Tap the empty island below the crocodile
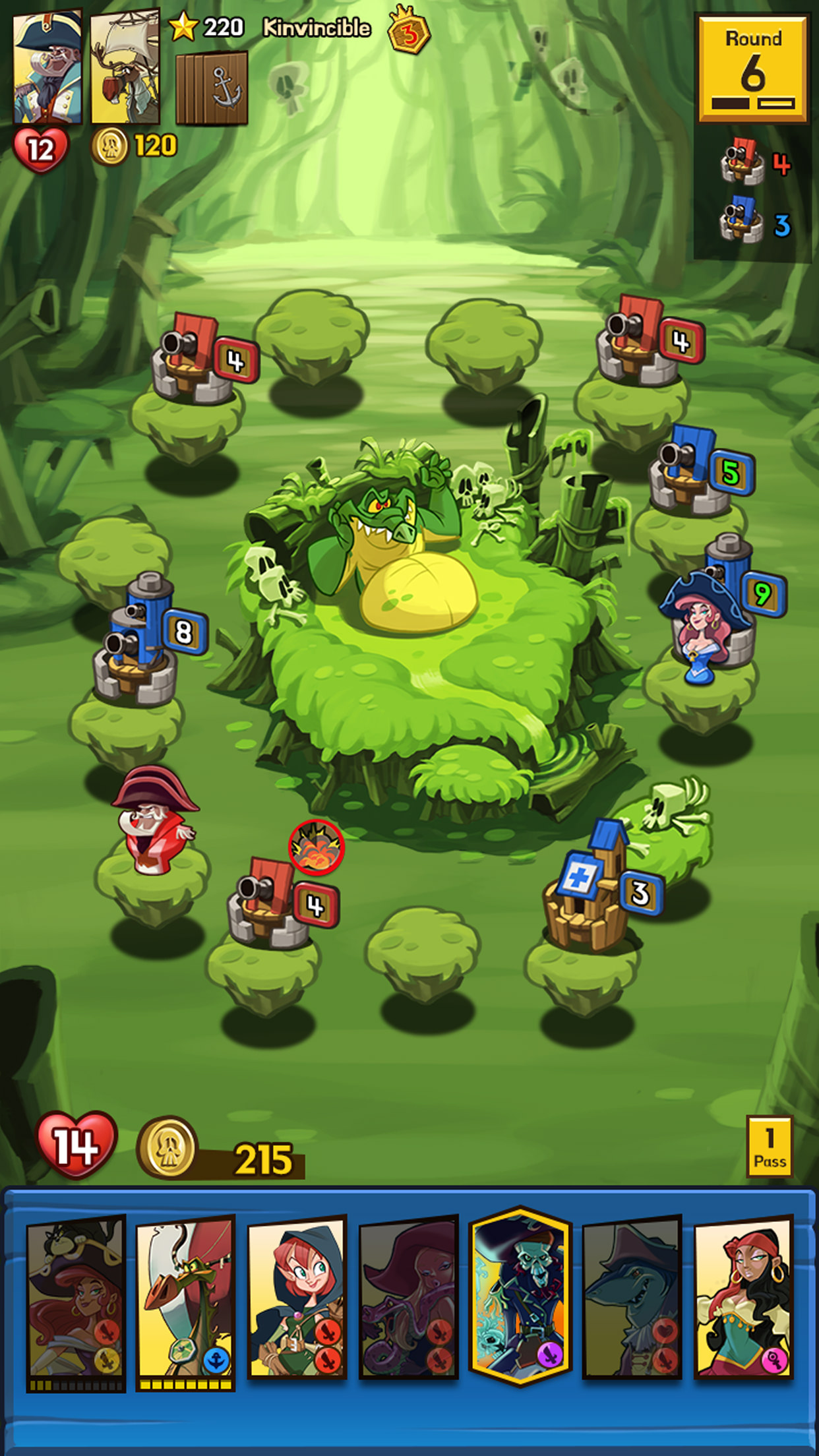The width and height of the screenshot is (819, 1456). [423, 953]
